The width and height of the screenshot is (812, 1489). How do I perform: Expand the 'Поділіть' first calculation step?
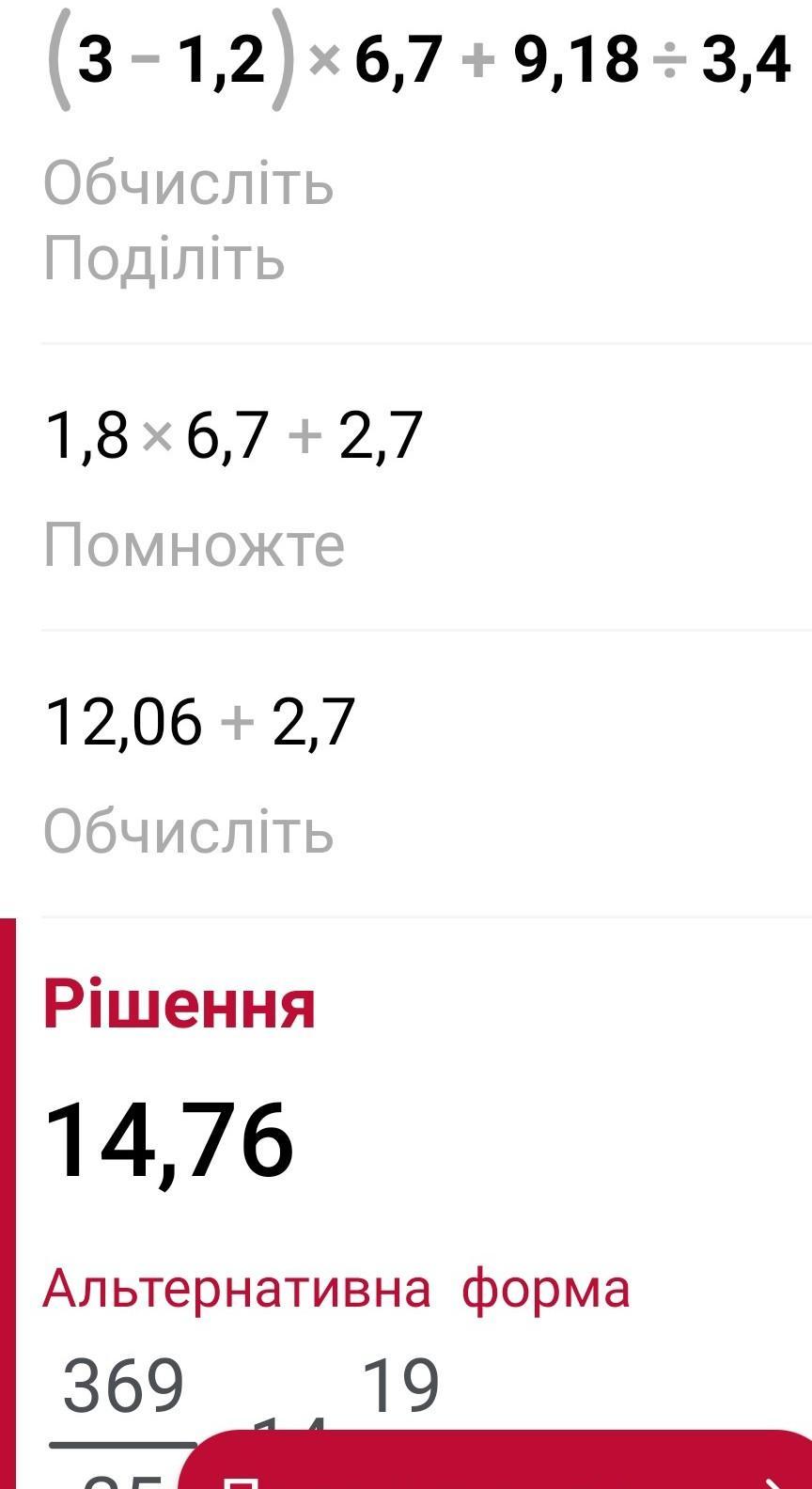tap(164, 259)
